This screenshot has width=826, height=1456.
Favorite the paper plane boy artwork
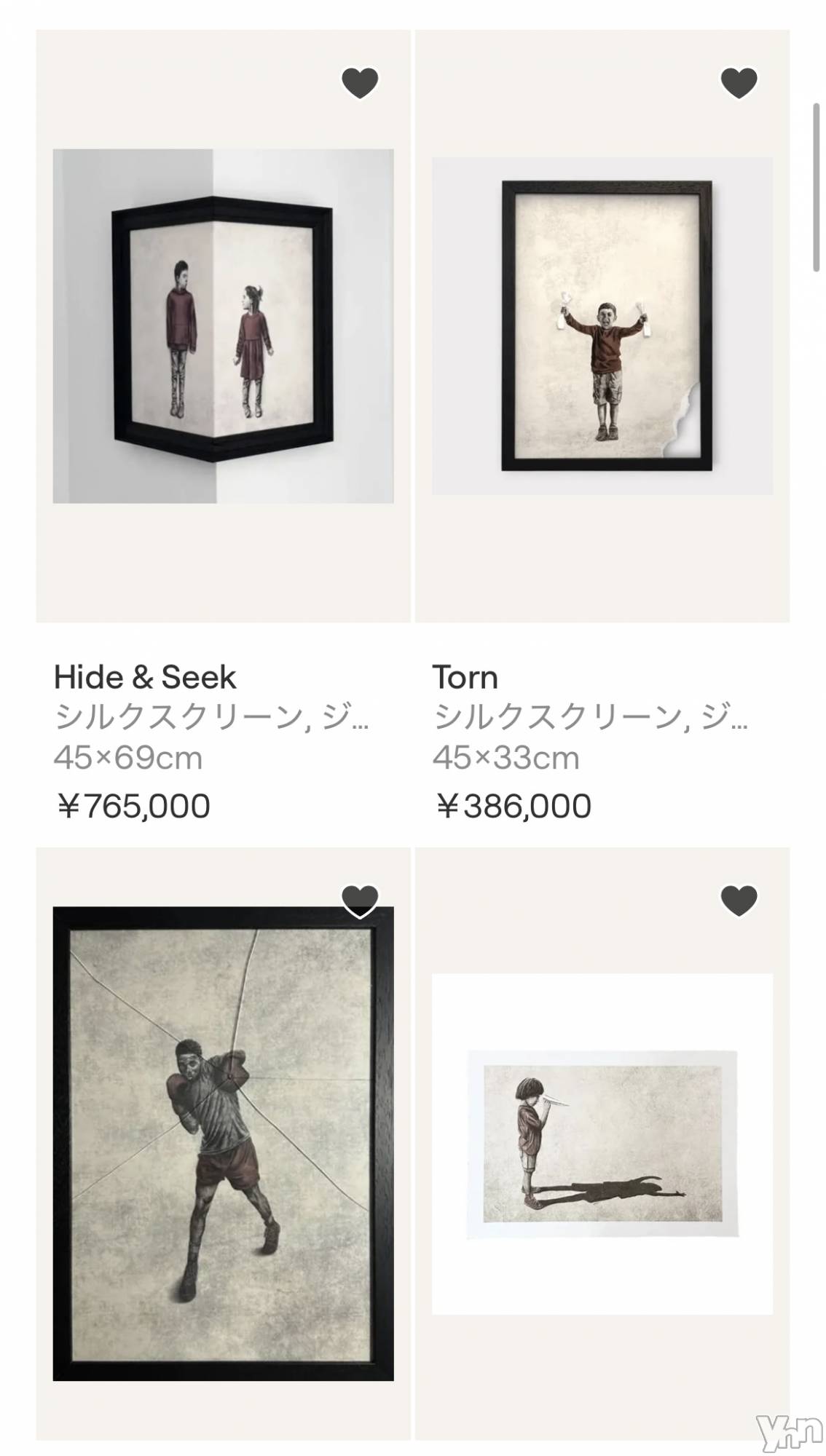tap(739, 901)
